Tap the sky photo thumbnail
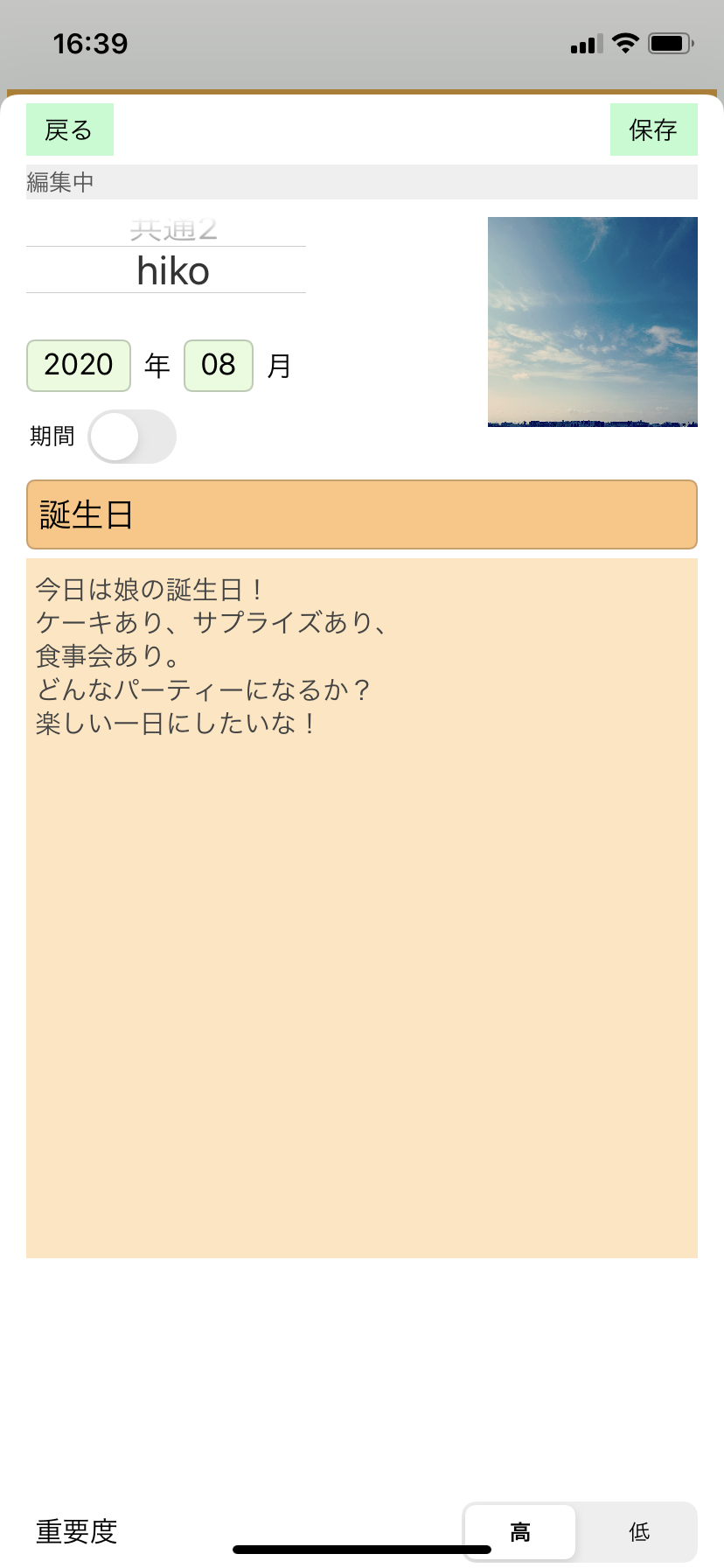The width and height of the screenshot is (724, 1568). point(593,322)
